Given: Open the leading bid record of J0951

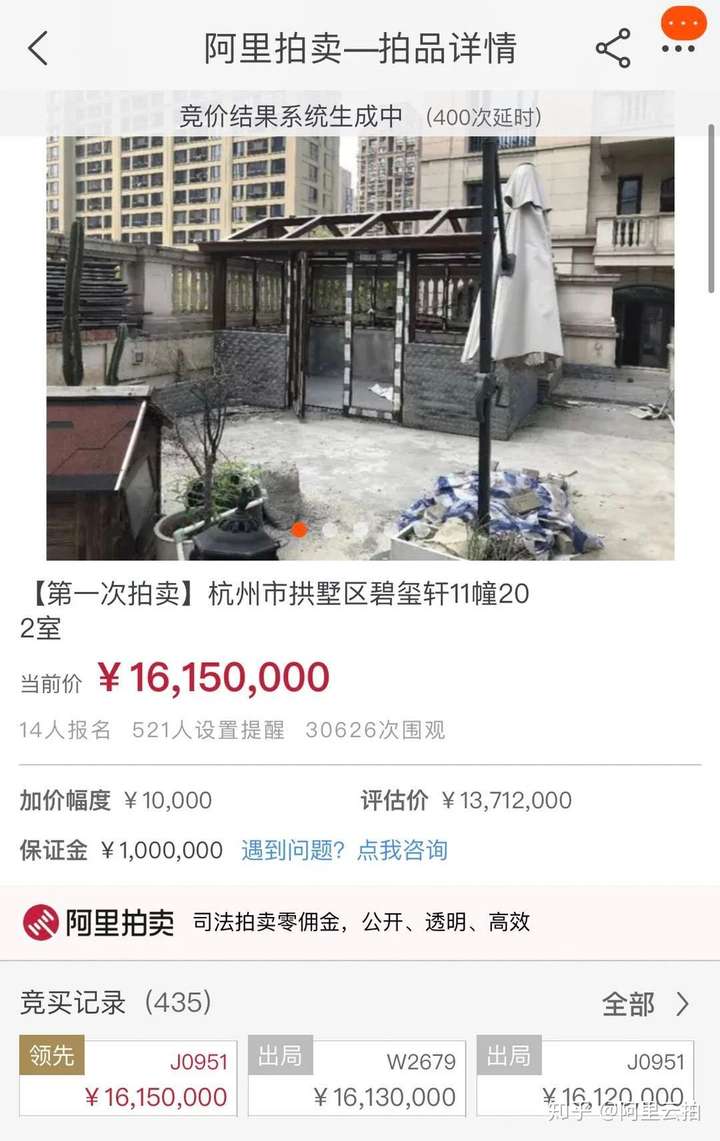Looking at the screenshot, I should tap(128, 1078).
